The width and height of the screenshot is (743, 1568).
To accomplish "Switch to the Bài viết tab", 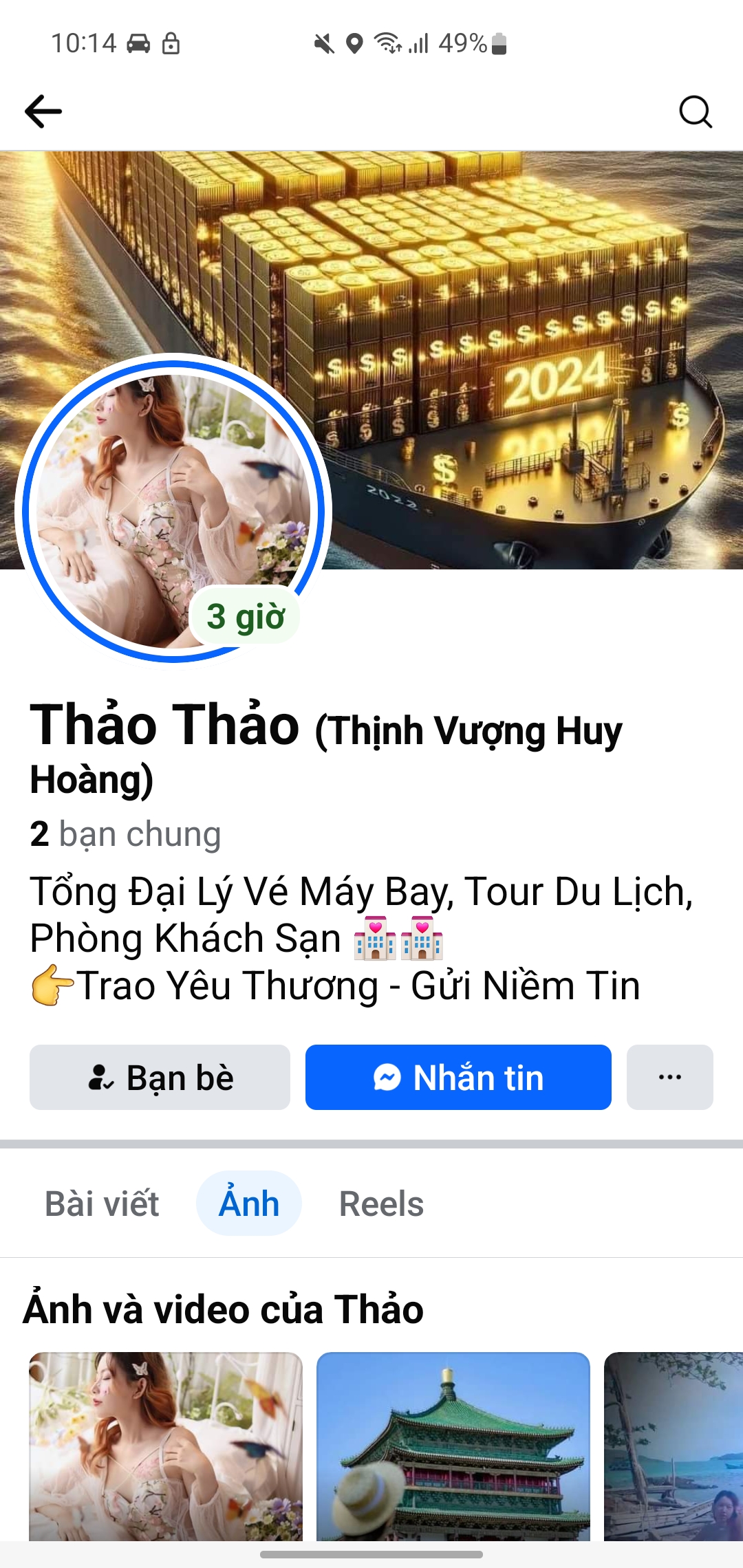I will click(x=102, y=1204).
